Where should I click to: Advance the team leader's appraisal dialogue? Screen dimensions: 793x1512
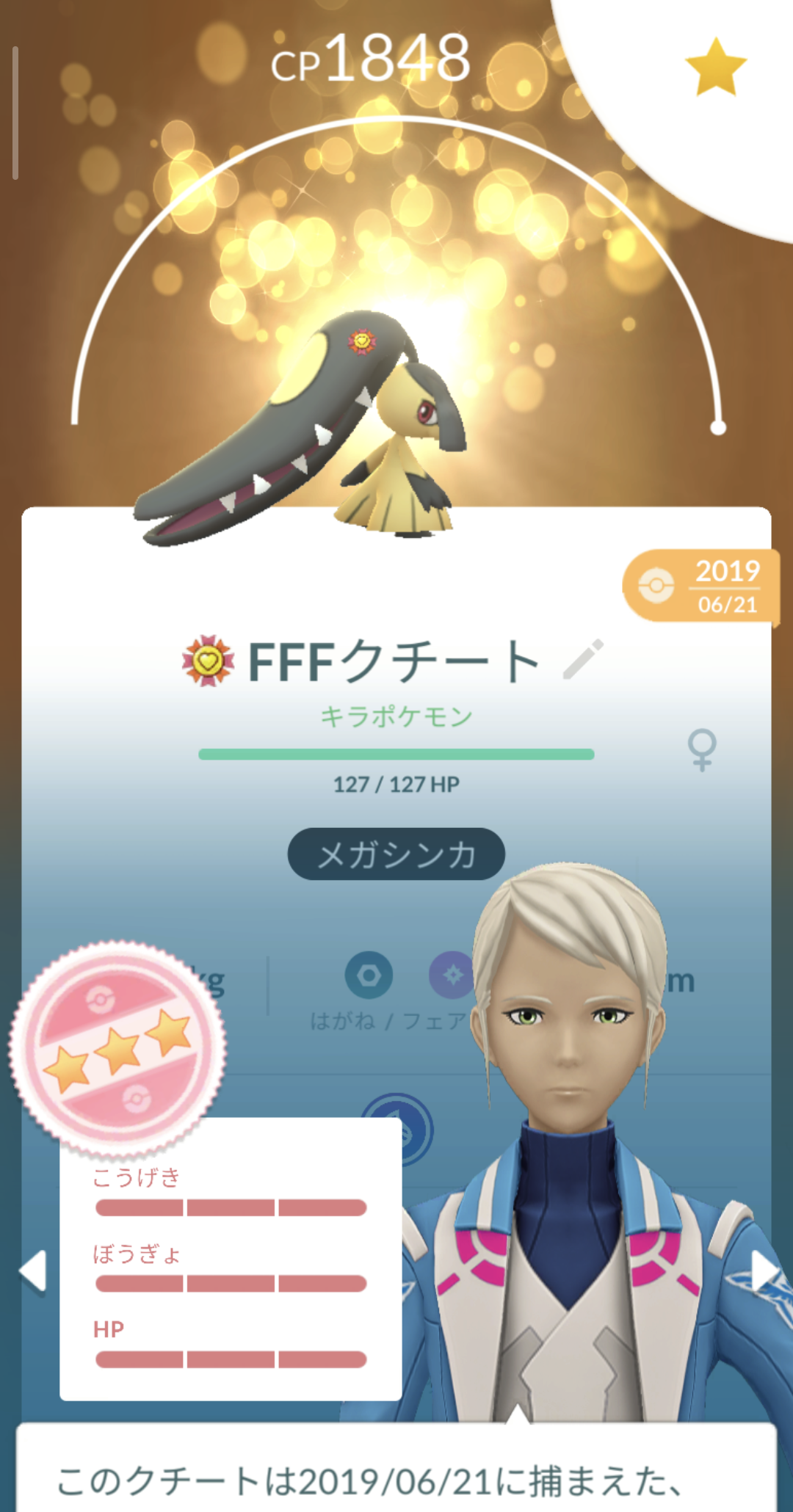click(x=396, y=1472)
